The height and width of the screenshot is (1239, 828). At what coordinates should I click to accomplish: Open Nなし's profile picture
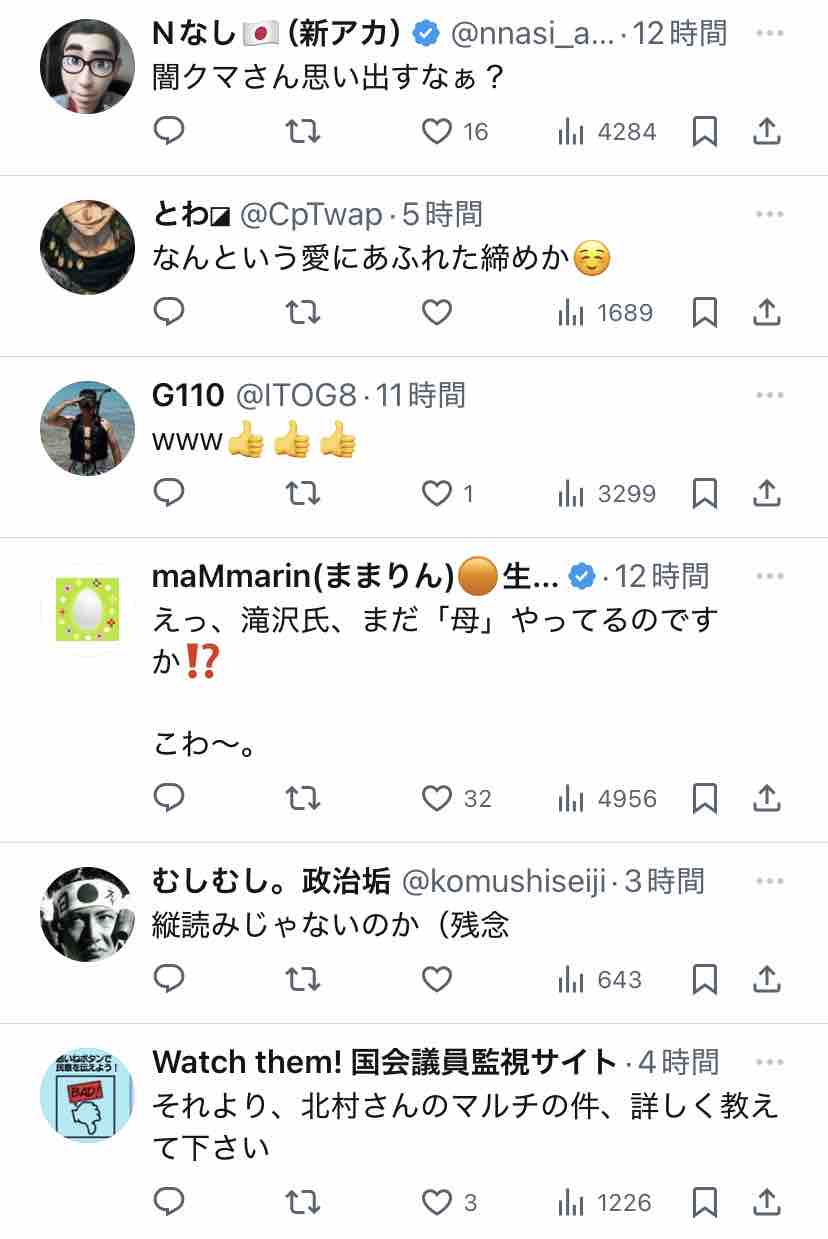coord(87,67)
